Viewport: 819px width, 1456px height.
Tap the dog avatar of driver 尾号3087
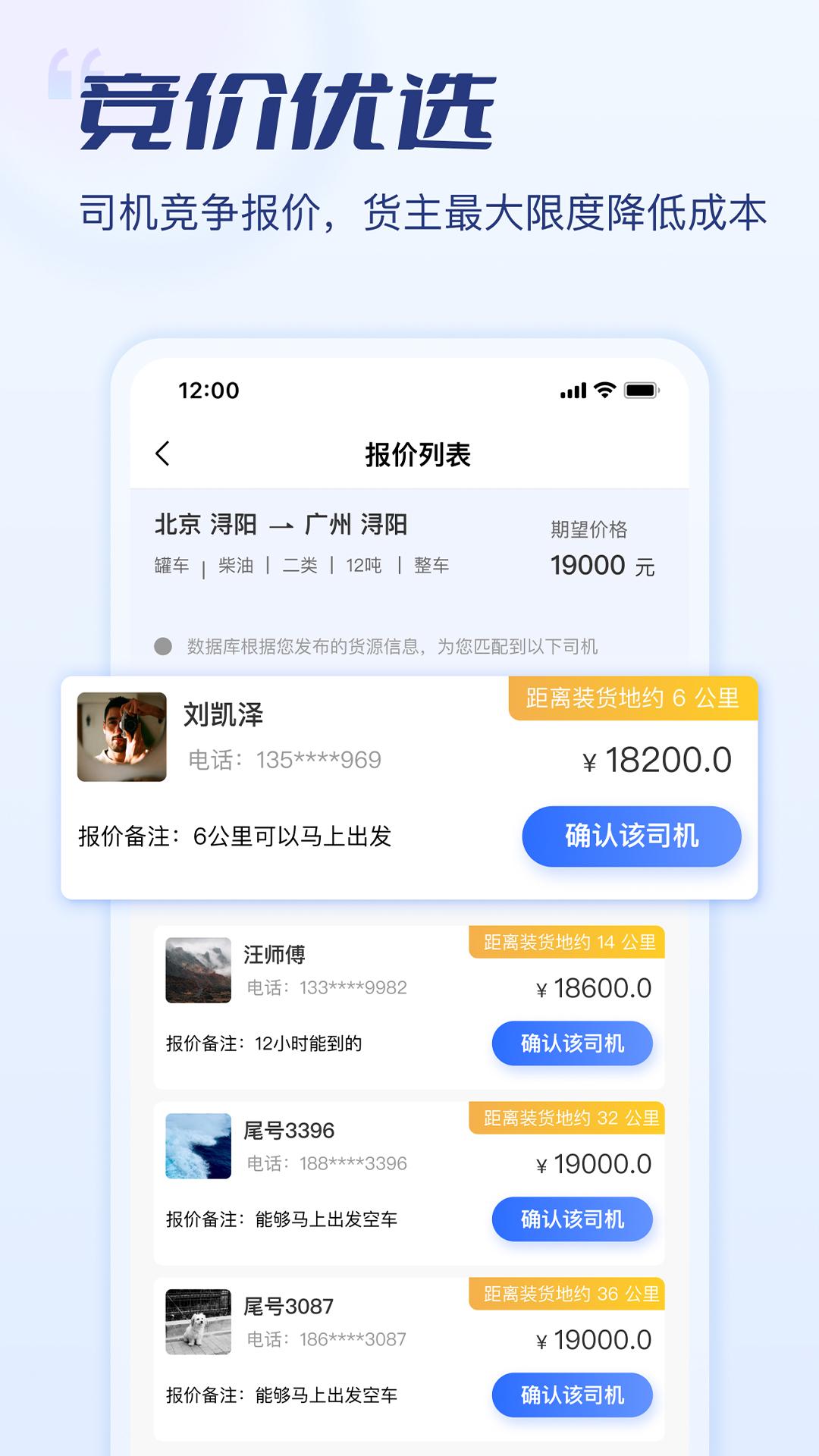(x=199, y=1323)
